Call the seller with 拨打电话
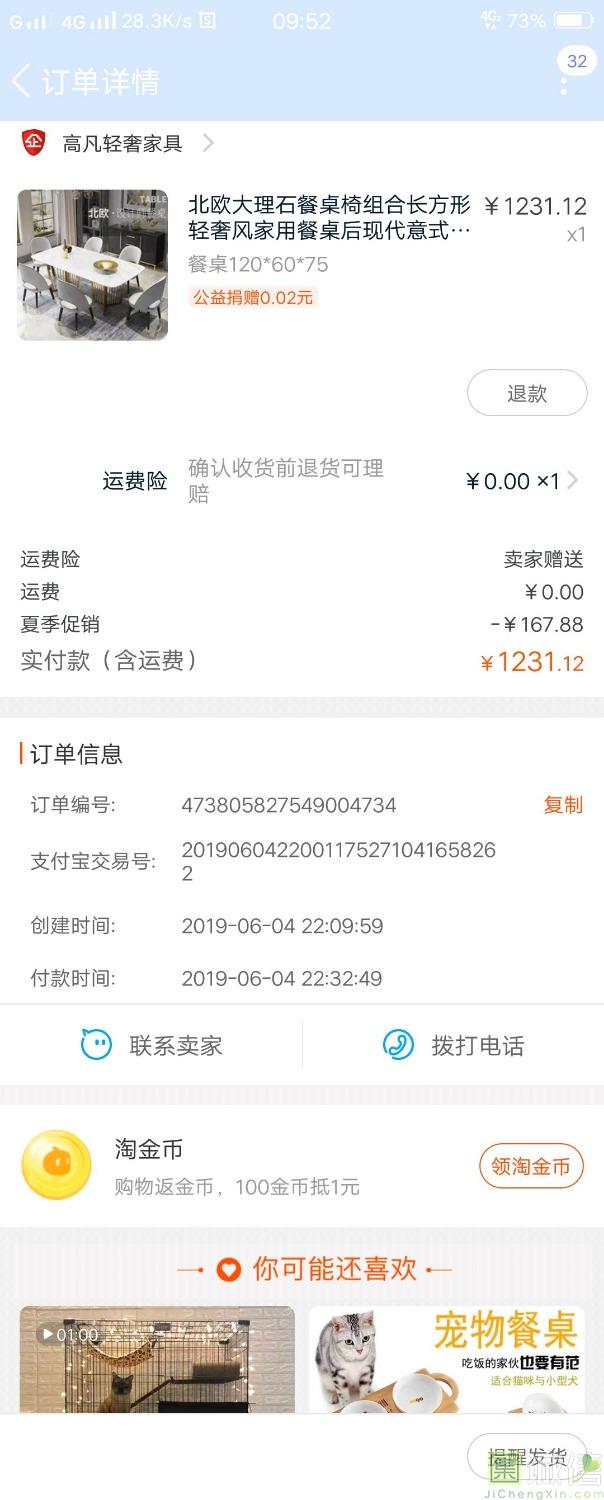Screen dimensions: 604x1500 453,1046
